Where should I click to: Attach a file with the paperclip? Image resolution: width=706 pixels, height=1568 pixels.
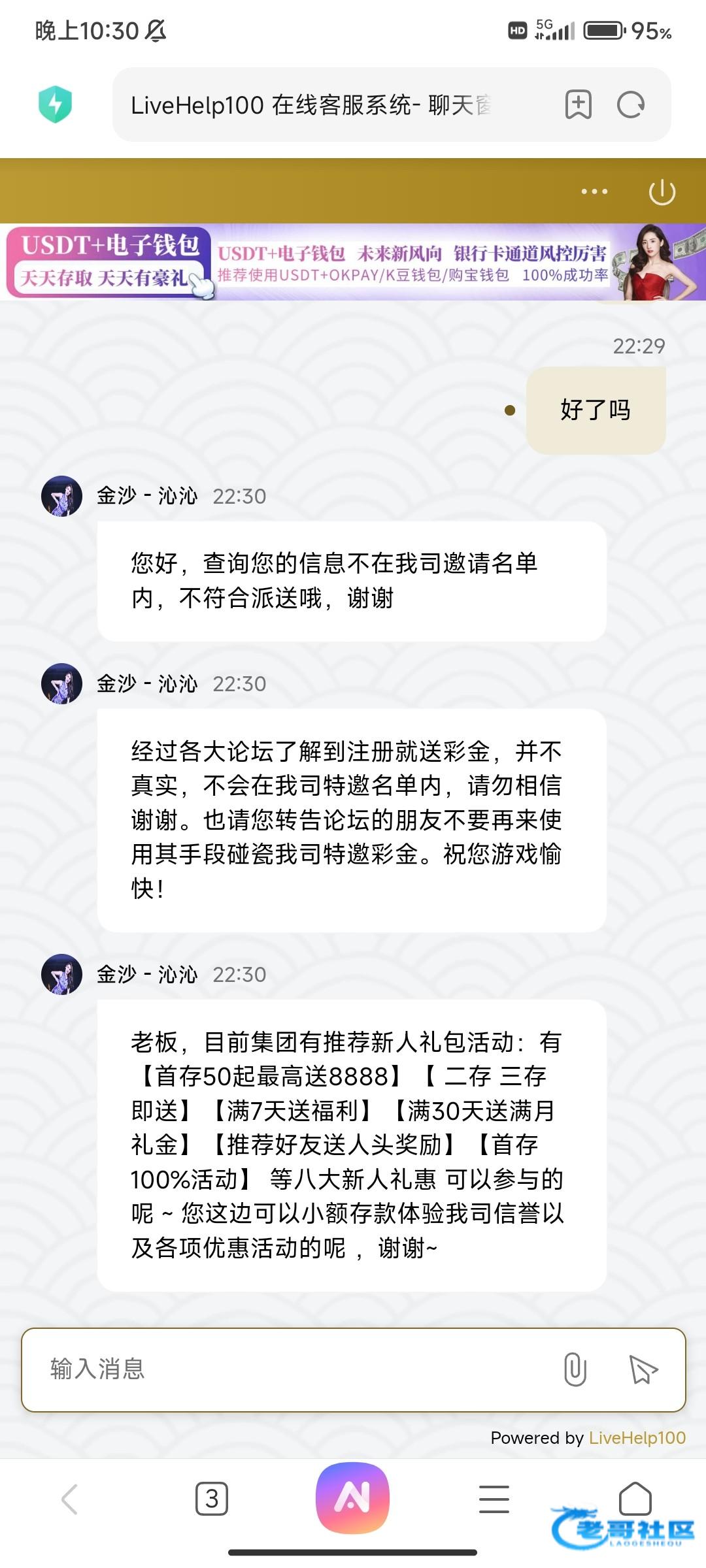coord(575,1369)
